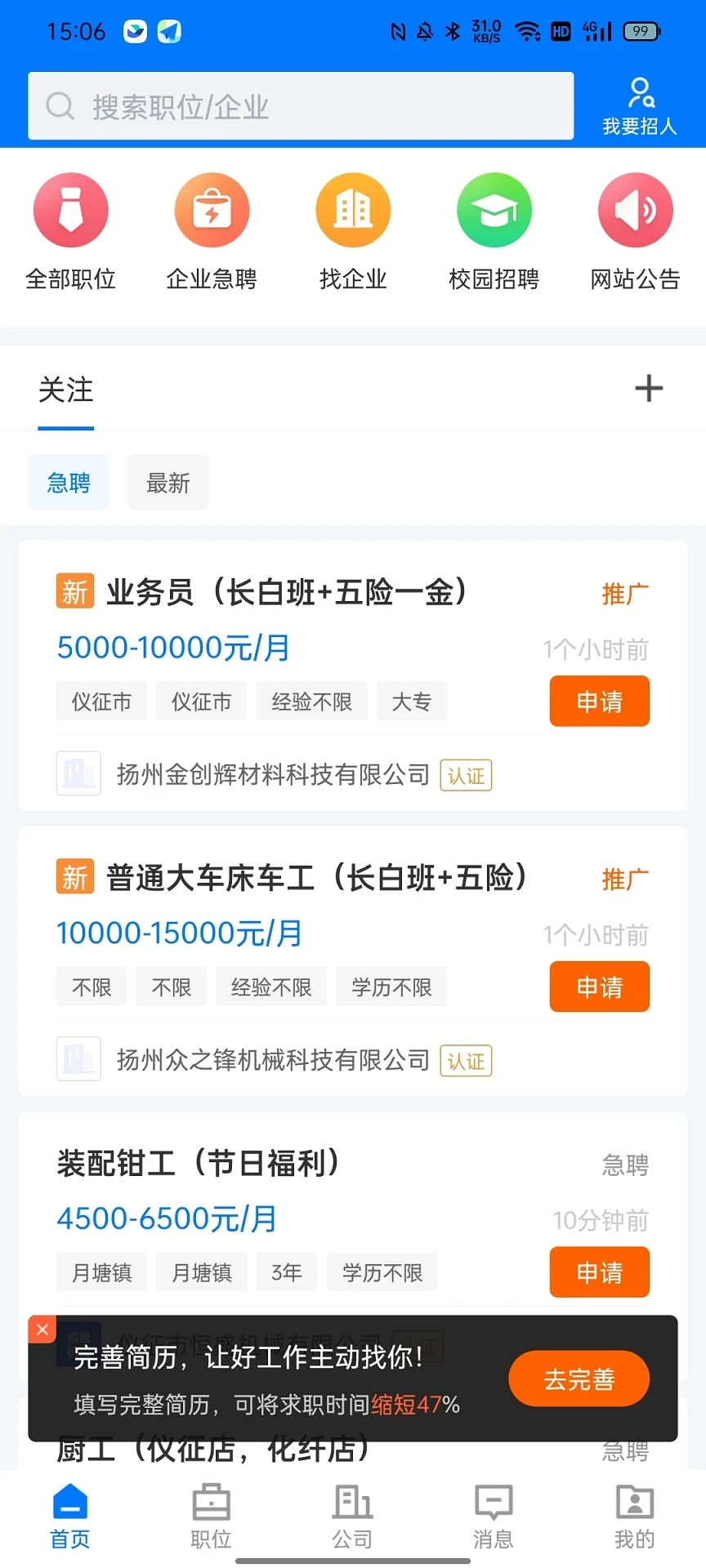
Task: View 认证 badge of 扬州众之锋机械科技有限公司
Action: (465, 1061)
